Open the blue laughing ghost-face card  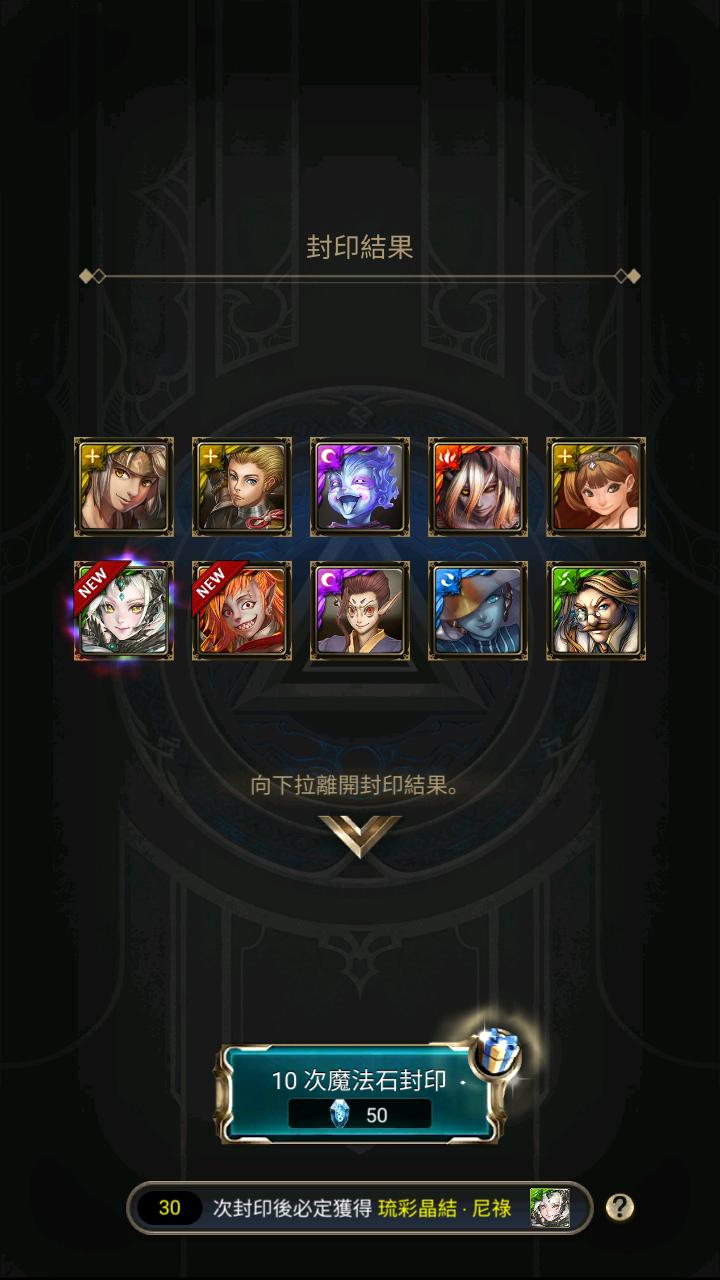pos(360,487)
